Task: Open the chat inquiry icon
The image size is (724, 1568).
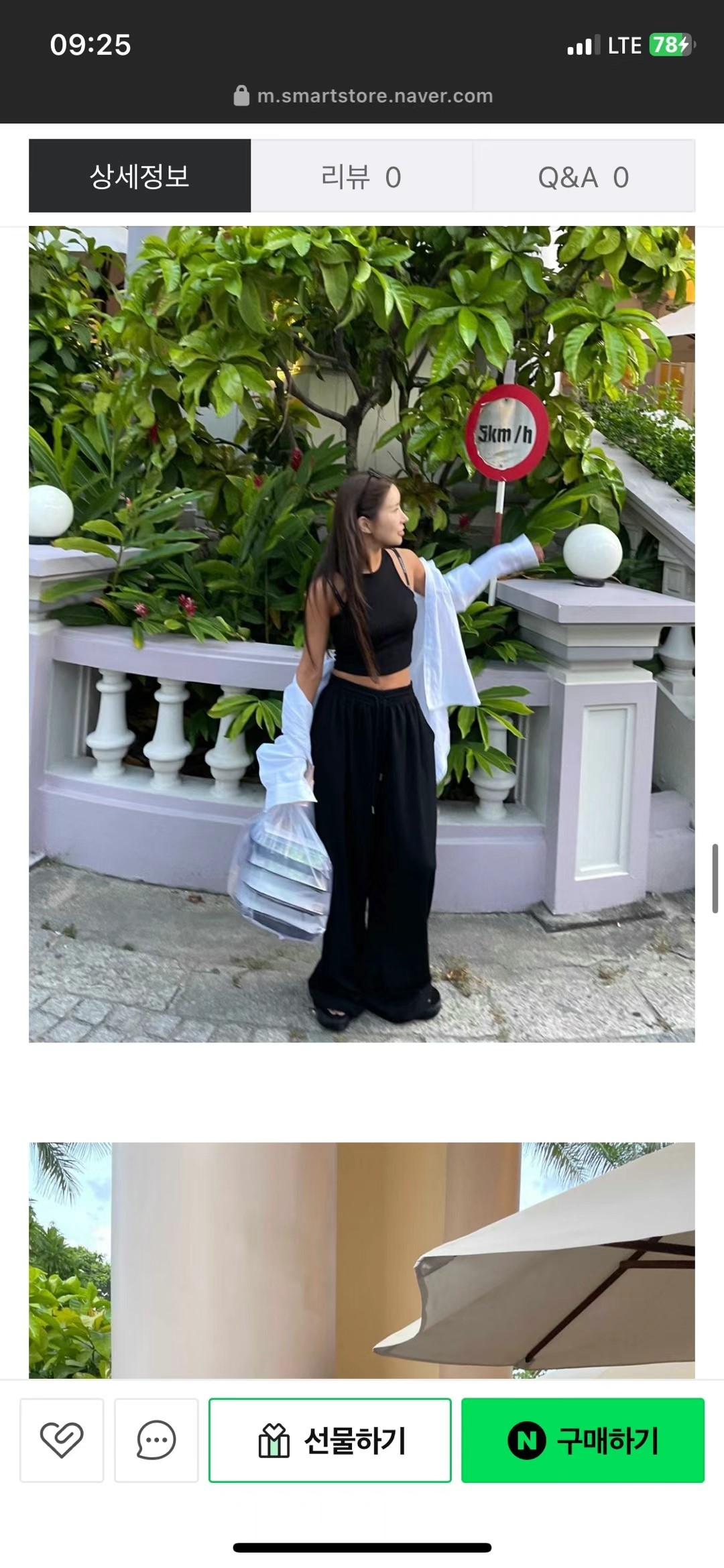Action: pyautogui.click(x=156, y=1439)
